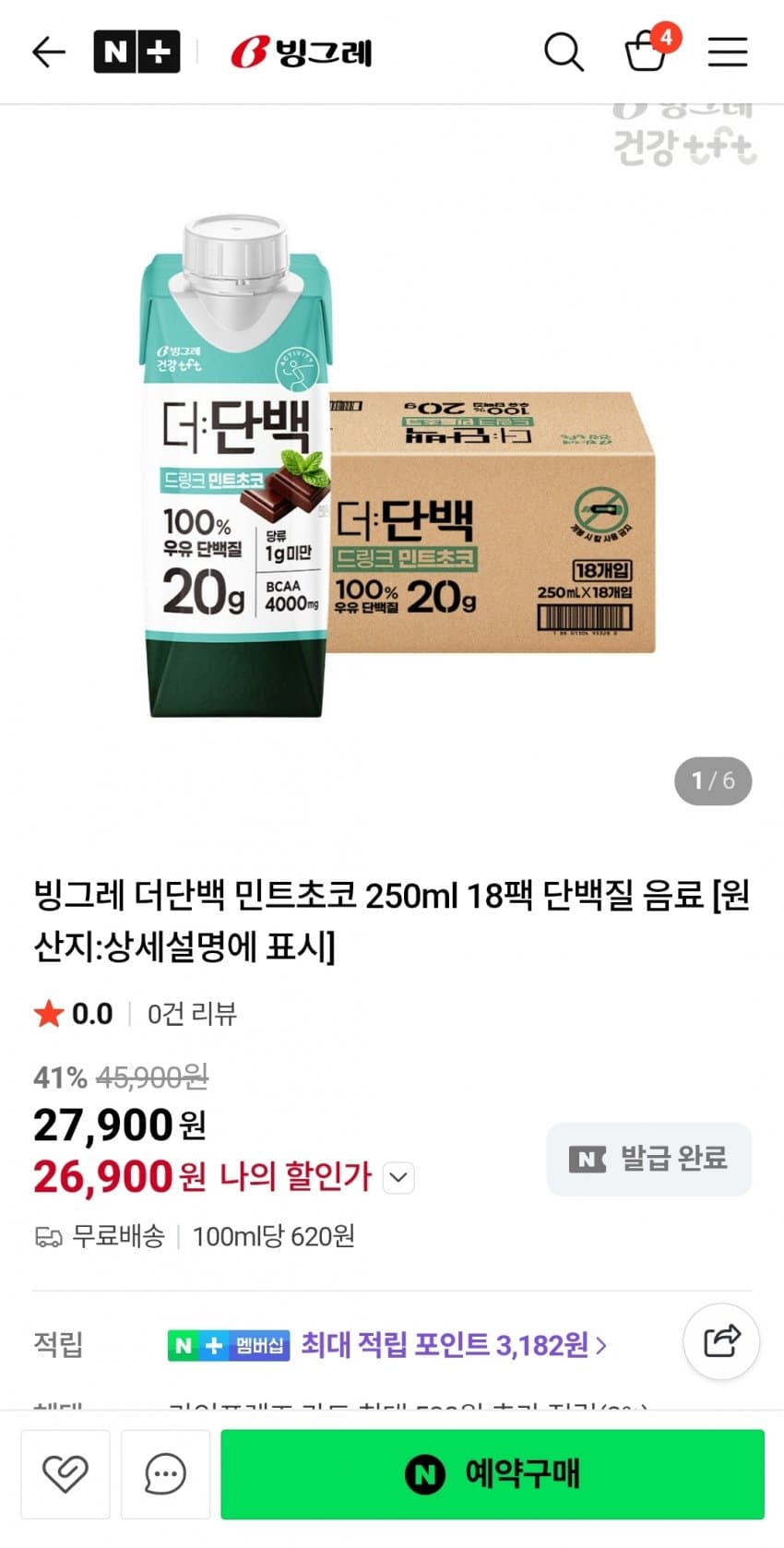784x1548 pixels.
Task: Share this product
Action: click(721, 1340)
